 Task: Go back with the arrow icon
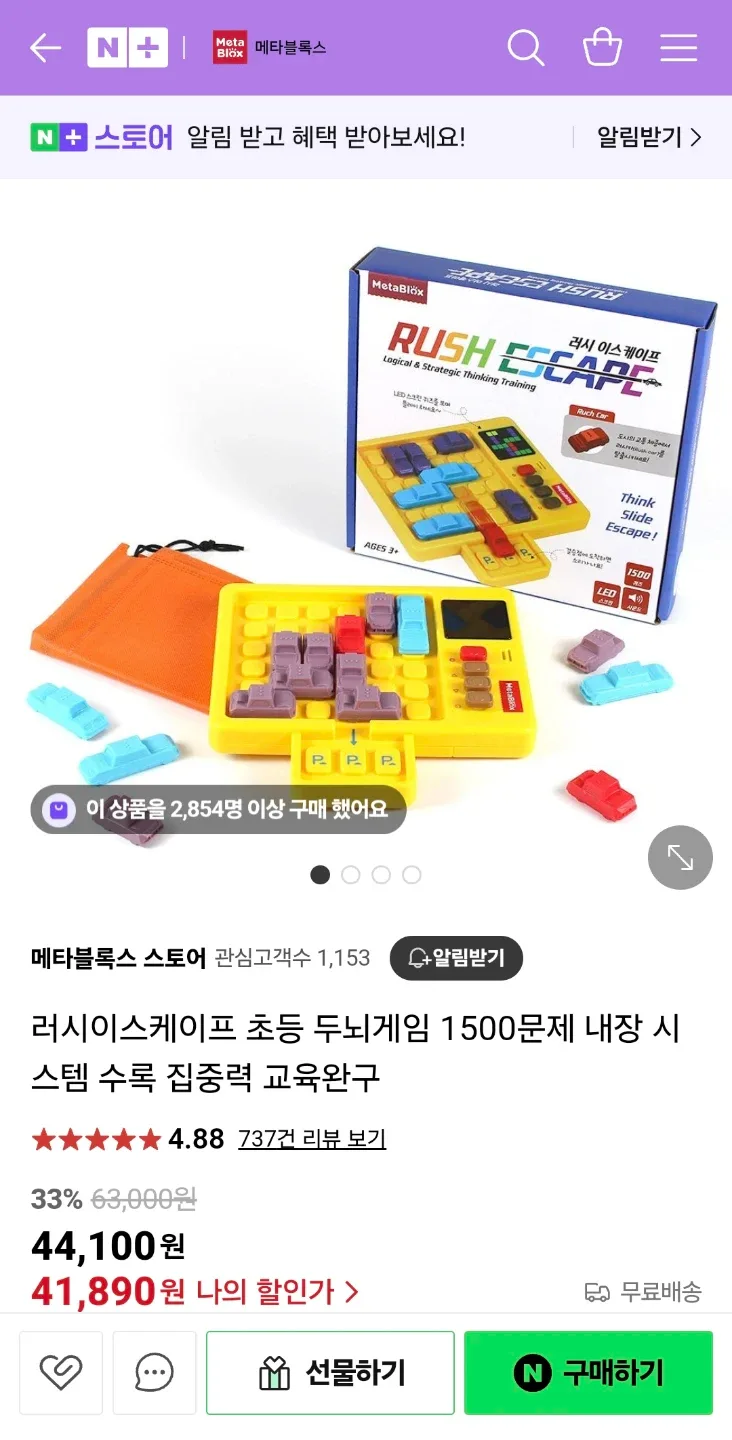click(x=45, y=48)
